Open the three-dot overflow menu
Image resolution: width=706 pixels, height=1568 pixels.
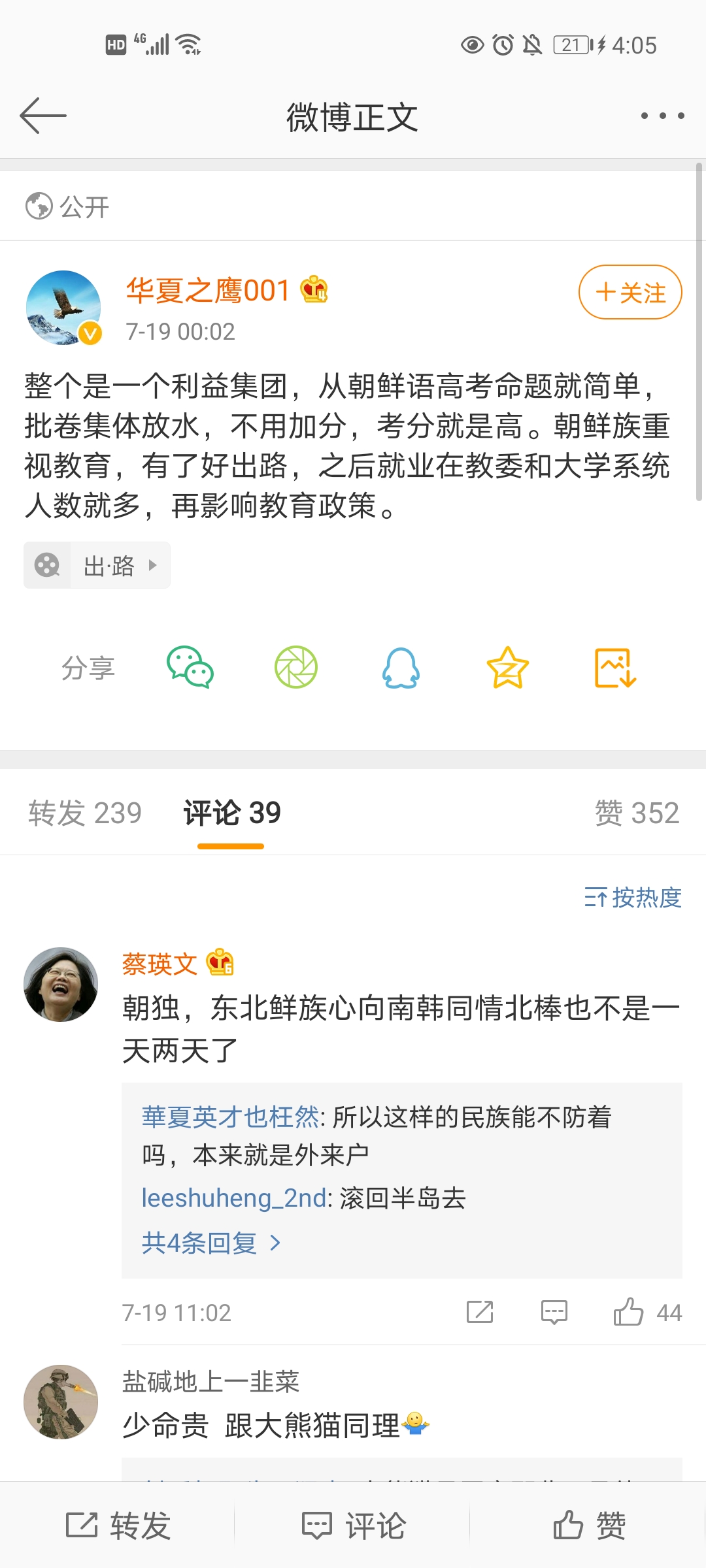(x=662, y=116)
